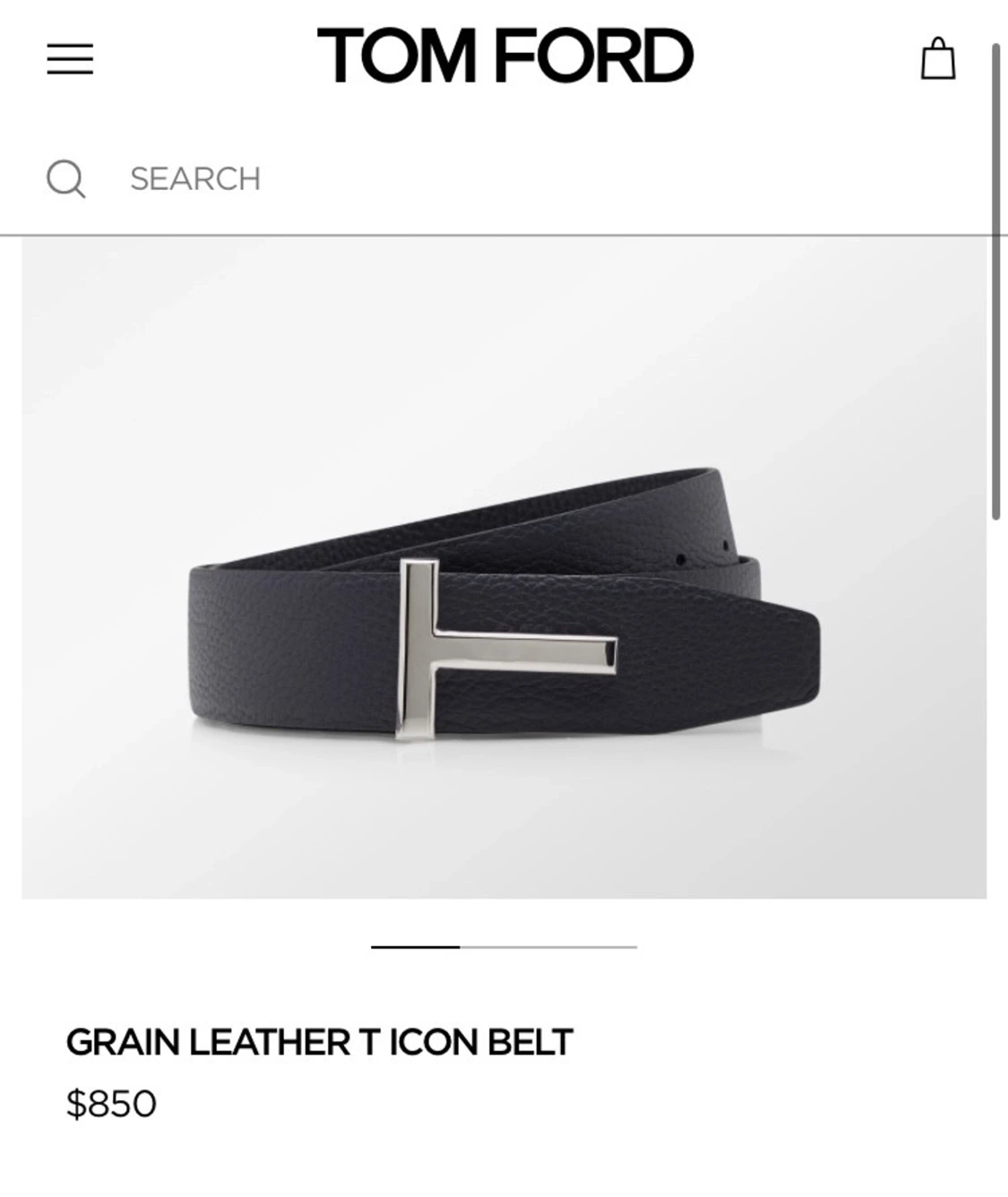
Task: Click the image carousel progress bar
Action: coord(504,945)
